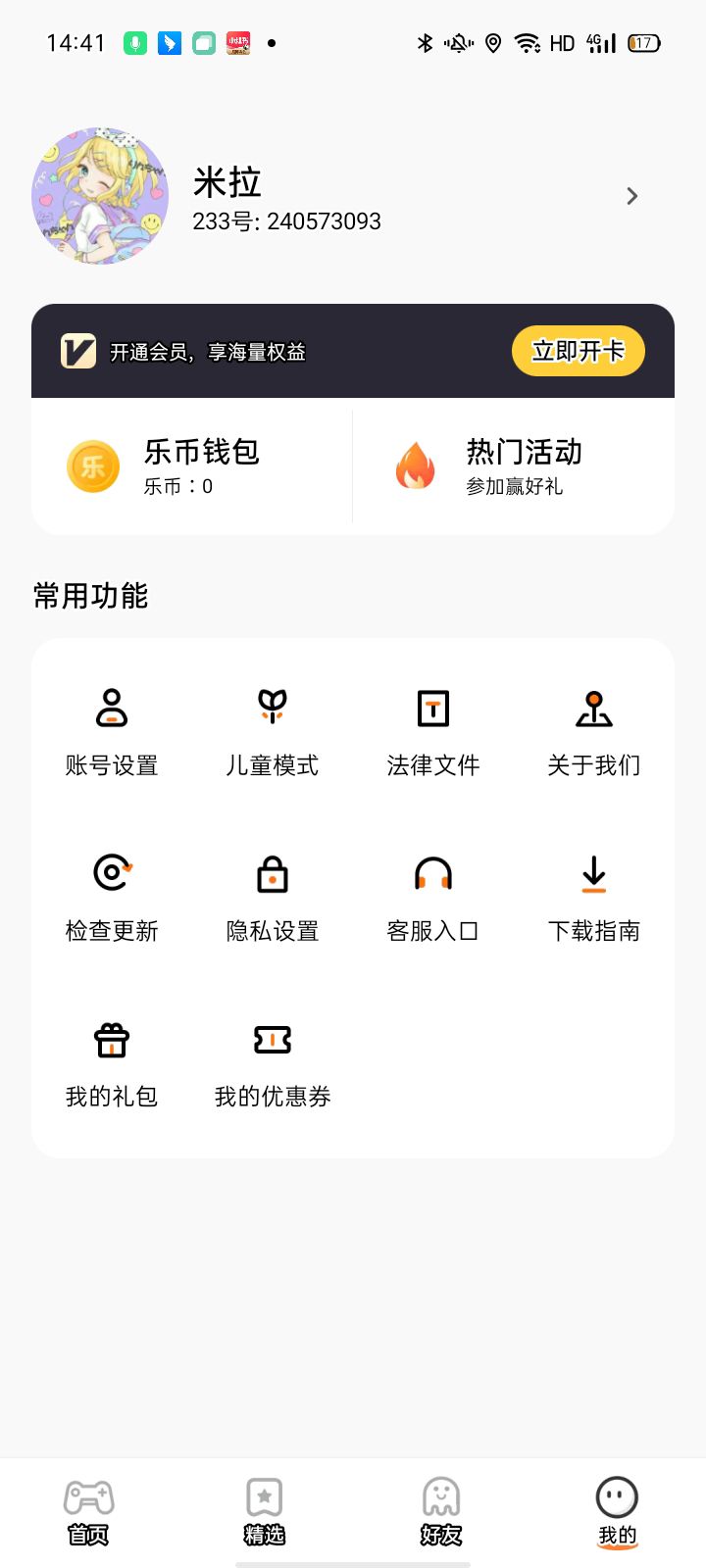The image size is (706, 1568).
Task: View 我的礼包 gift packs
Action: pyautogui.click(x=112, y=1062)
